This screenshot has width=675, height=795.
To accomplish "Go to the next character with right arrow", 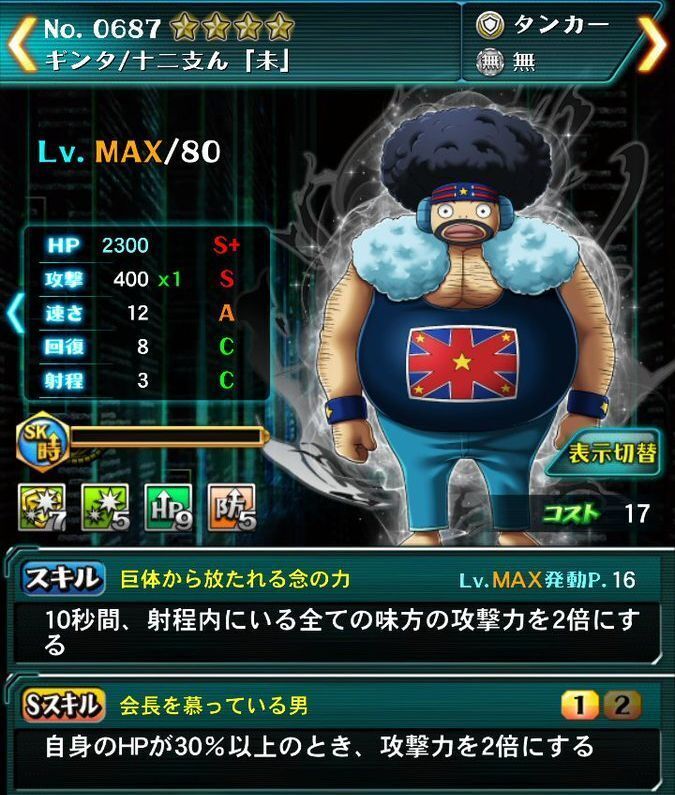I will click(652, 43).
